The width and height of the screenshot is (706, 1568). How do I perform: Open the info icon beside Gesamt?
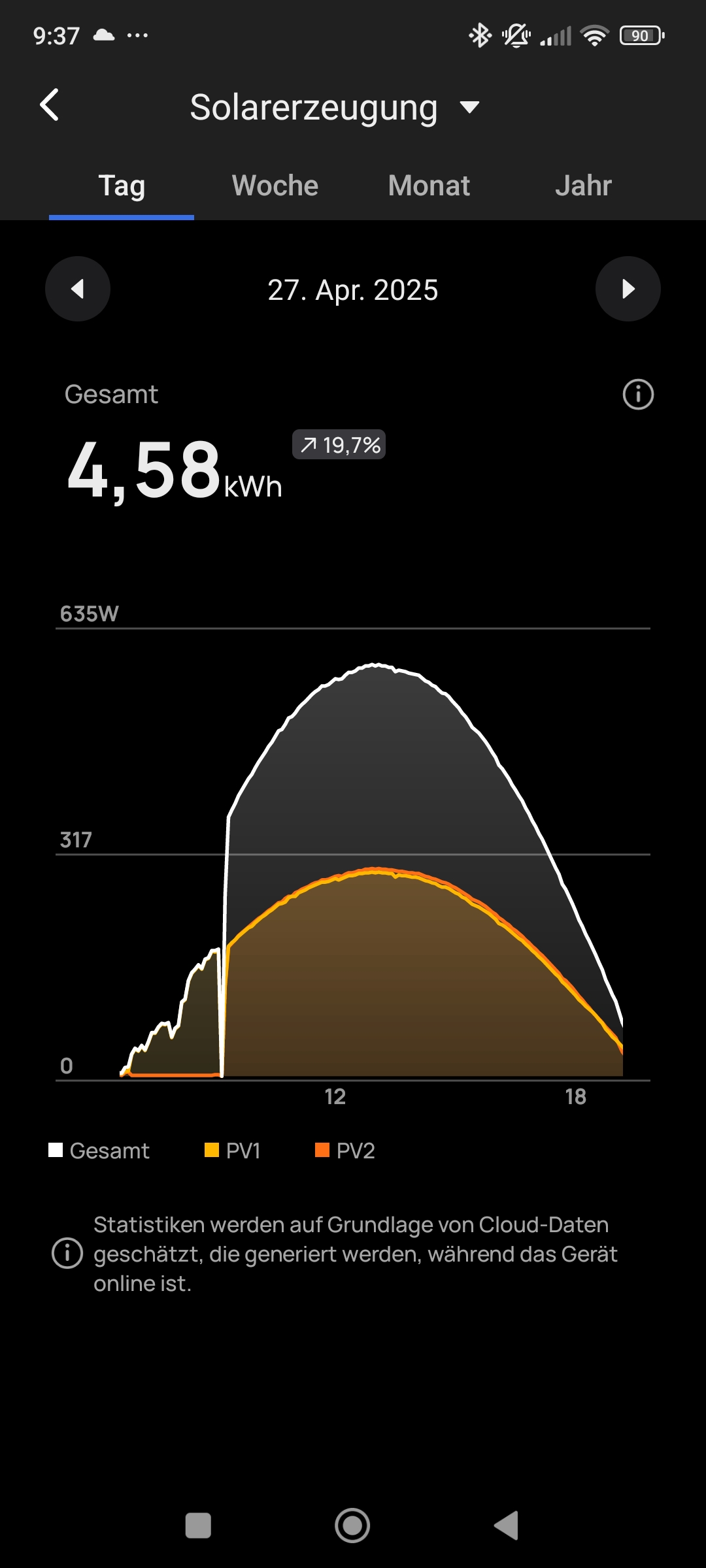pyautogui.click(x=638, y=395)
